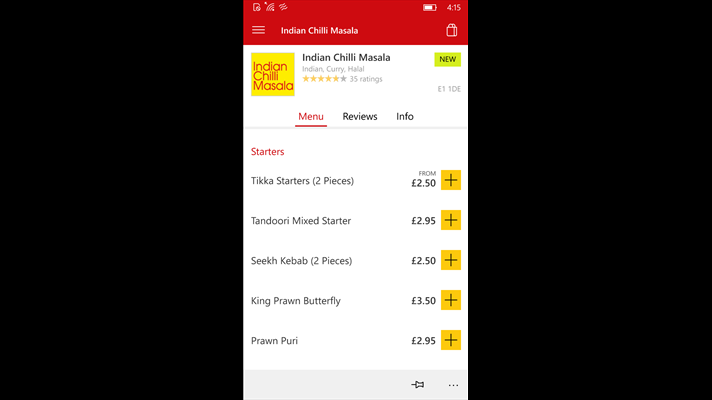Add Tikka Starters (2 Pieces) to basket
Viewport: 712px width, 400px height.
tap(451, 180)
